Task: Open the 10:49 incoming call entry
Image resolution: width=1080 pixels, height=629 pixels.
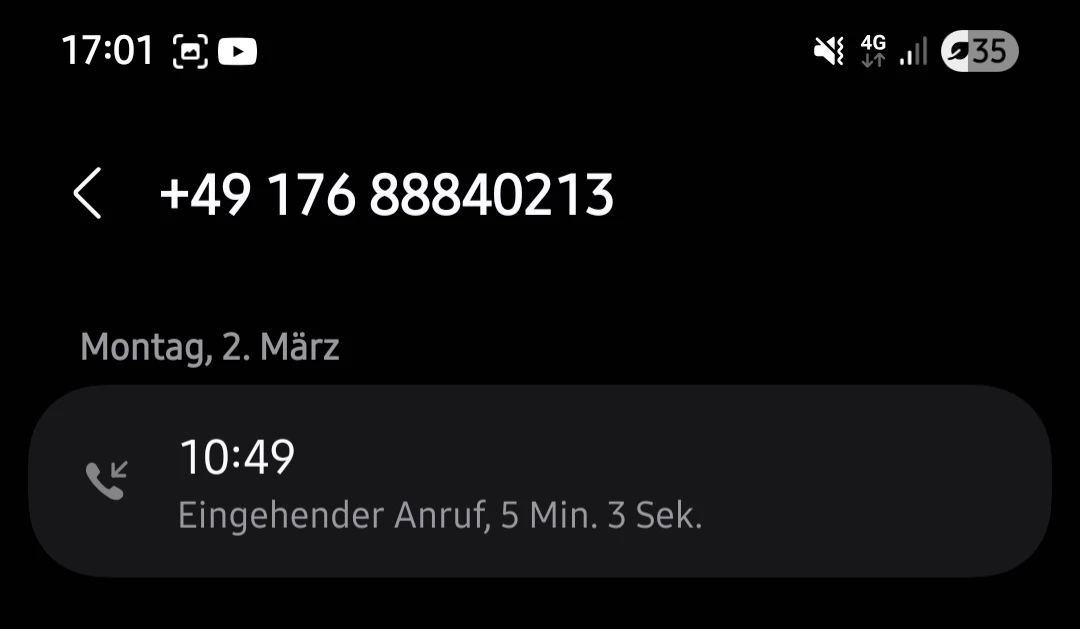Action: [540, 481]
